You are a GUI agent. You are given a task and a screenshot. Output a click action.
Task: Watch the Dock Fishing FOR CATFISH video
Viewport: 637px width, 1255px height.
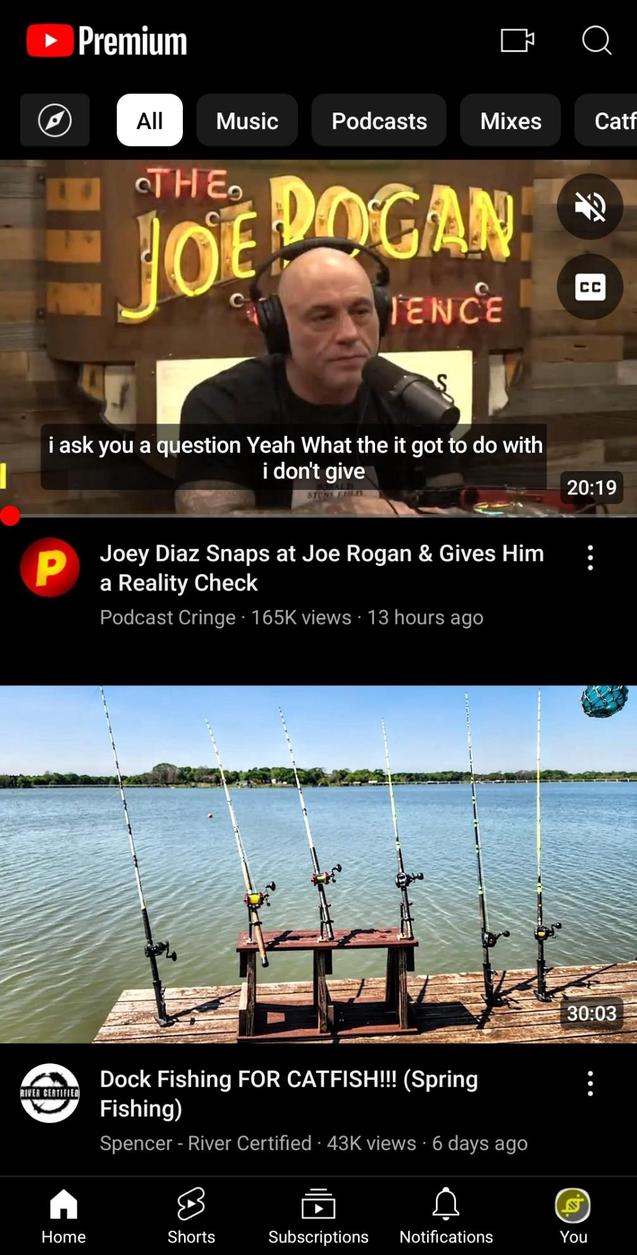(x=318, y=865)
